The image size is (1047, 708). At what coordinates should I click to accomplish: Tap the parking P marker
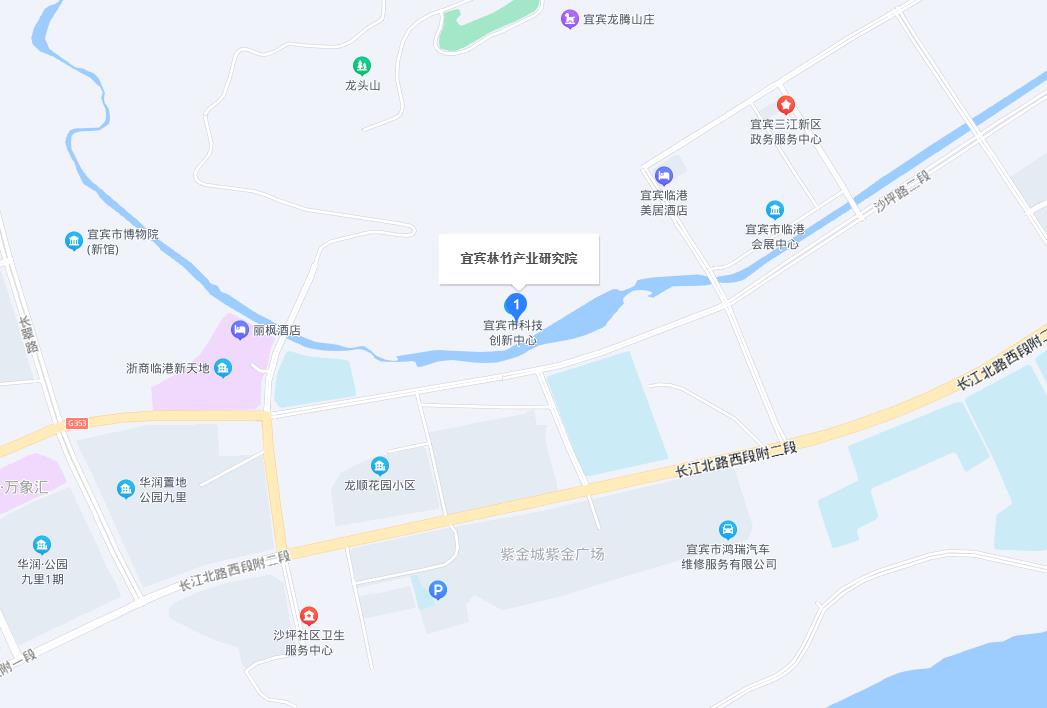[437, 591]
